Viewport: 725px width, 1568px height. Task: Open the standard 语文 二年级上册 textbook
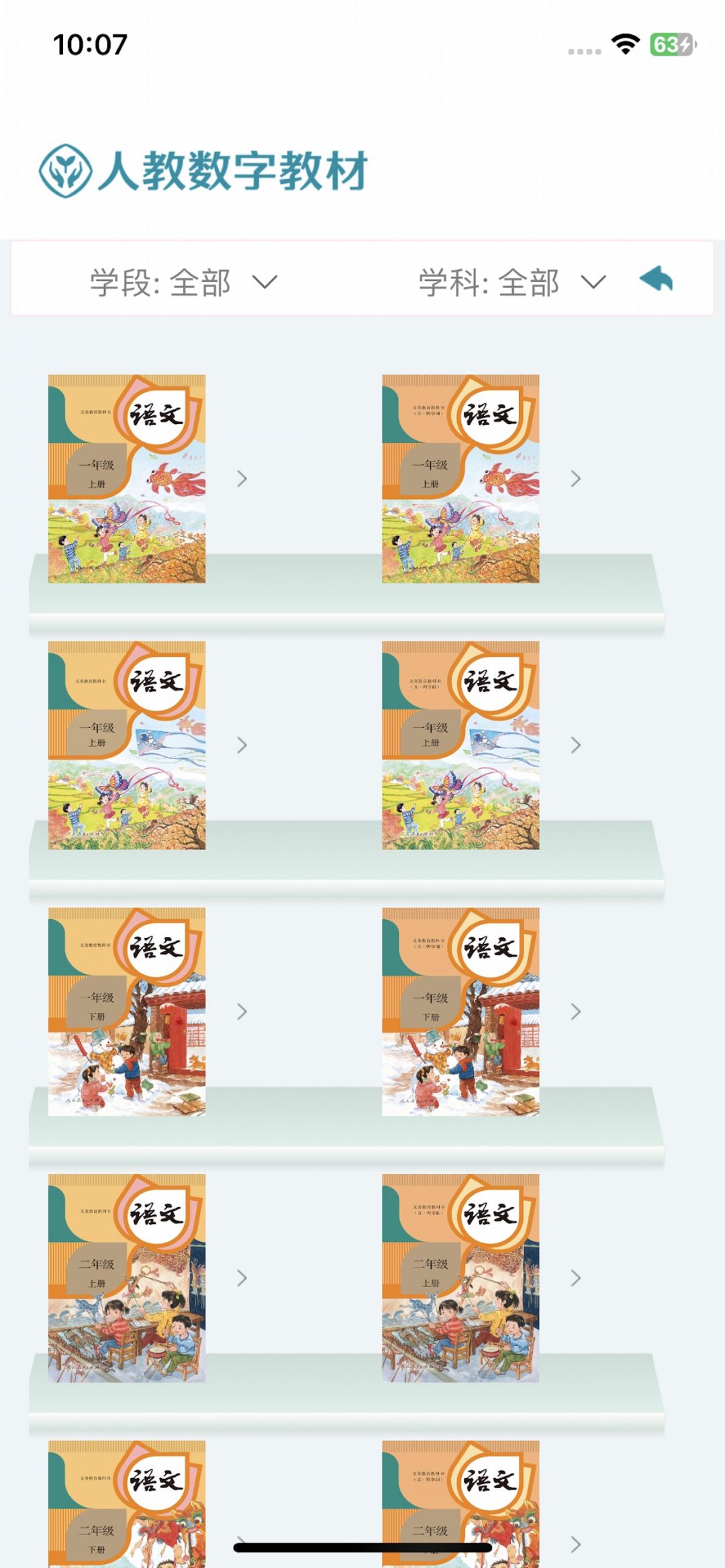127,1278
